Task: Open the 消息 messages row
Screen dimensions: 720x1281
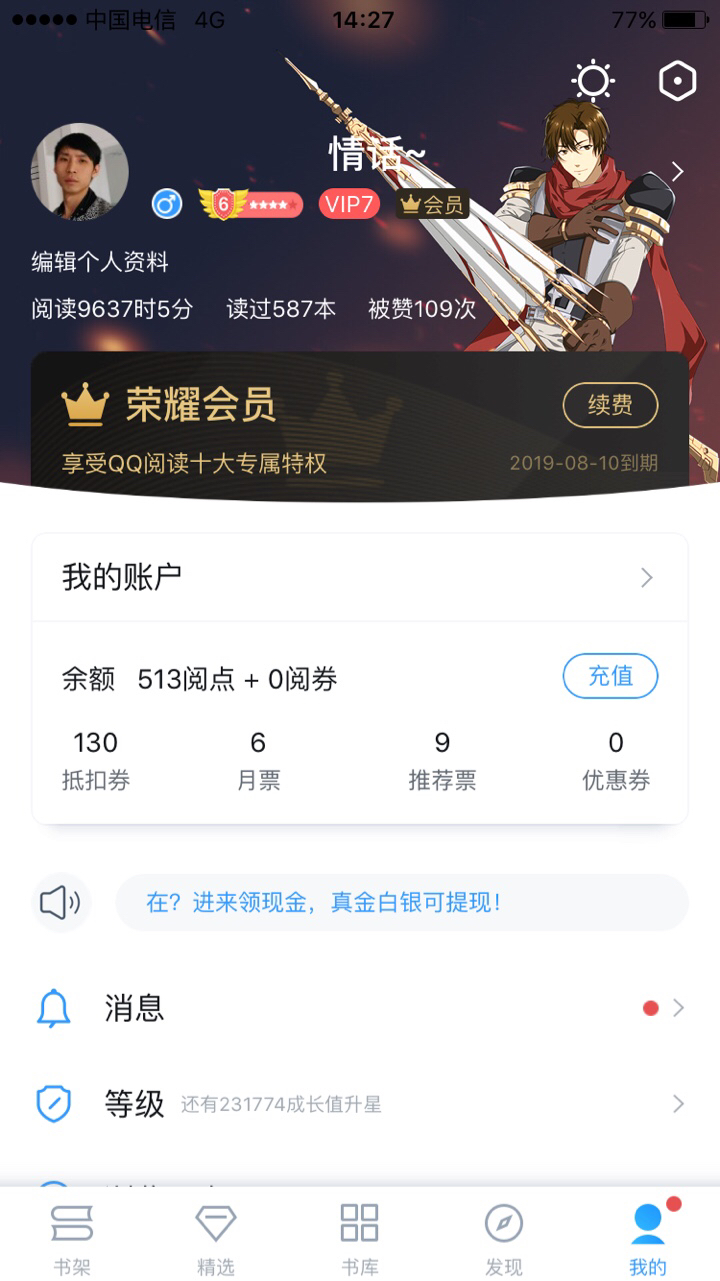Action: tap(360, 1008)
